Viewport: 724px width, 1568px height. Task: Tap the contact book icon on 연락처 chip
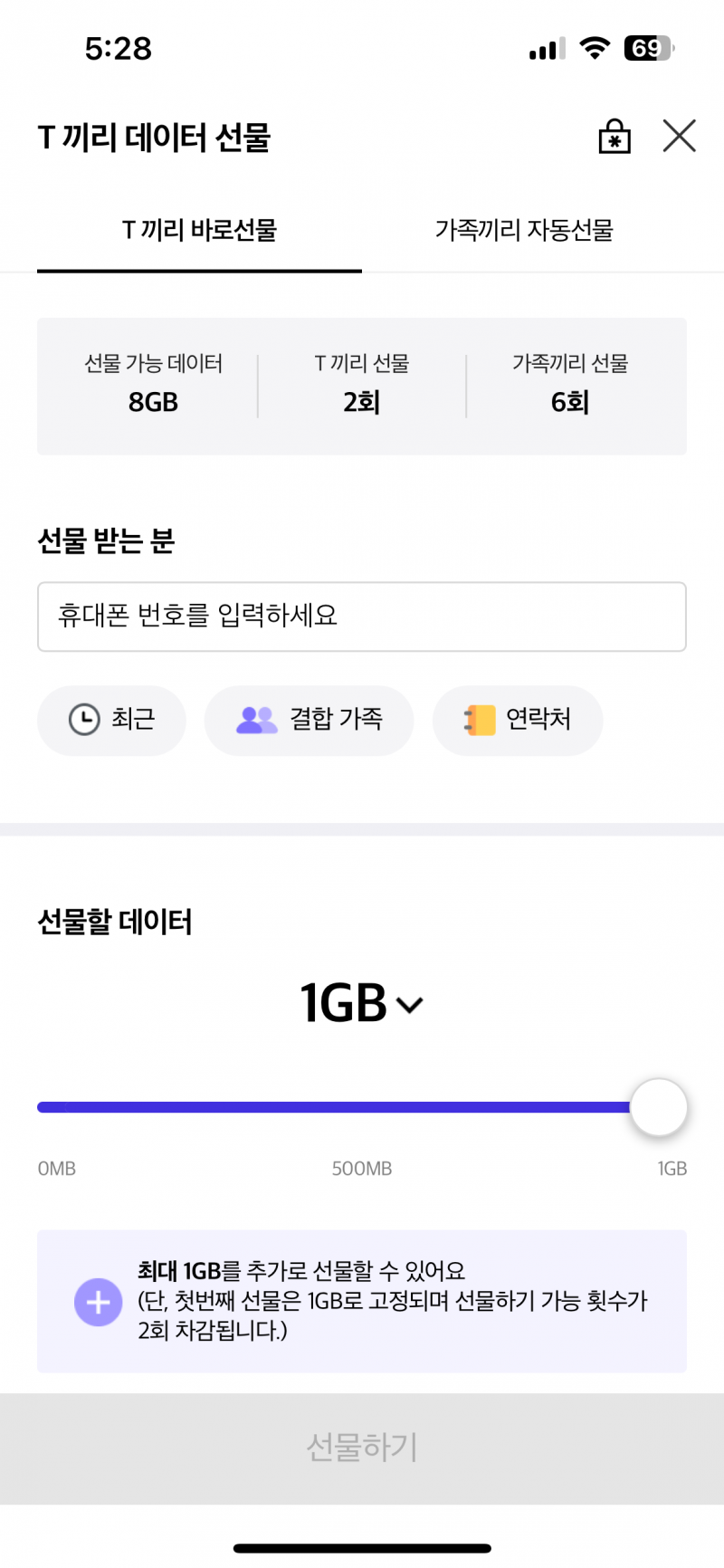click(x=479, y=720)
